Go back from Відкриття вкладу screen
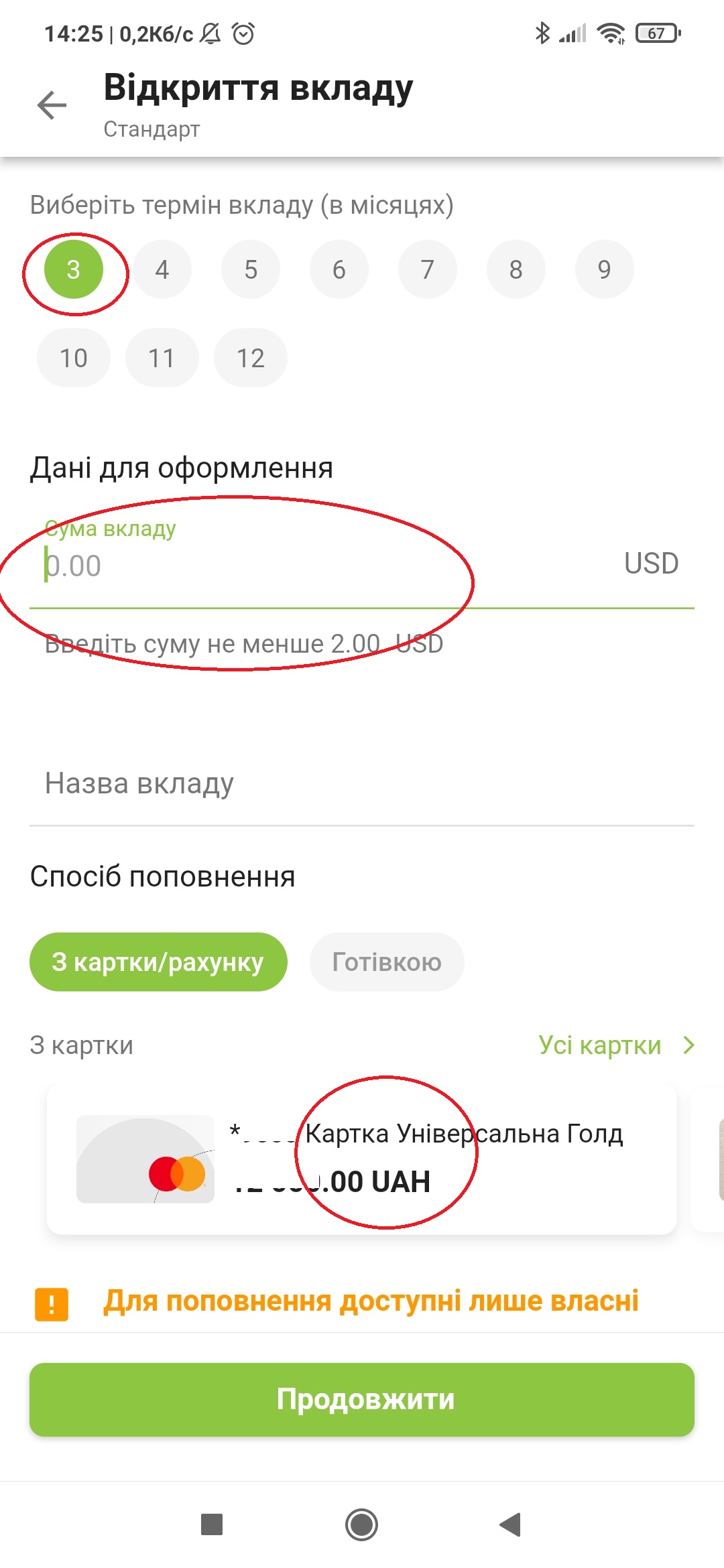 click(x=52, y=105)
